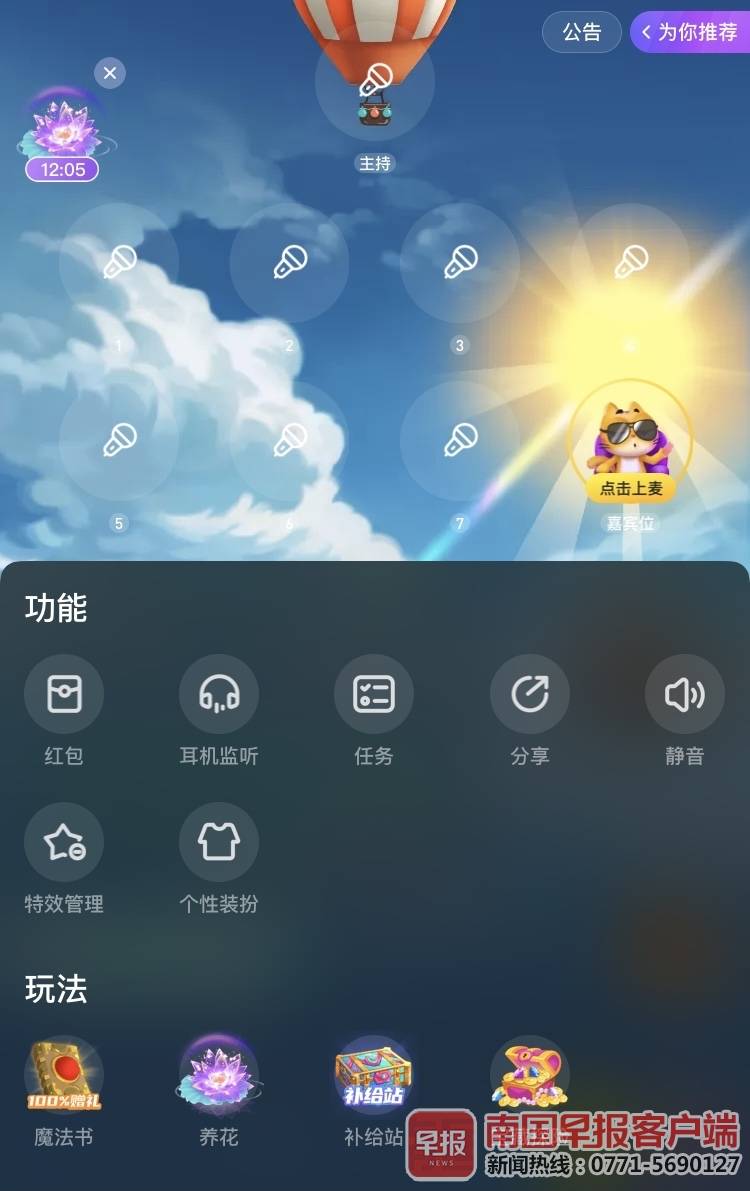Viewport: 750px width, 1191px height.
Task: Join mic seat number 7
Action: 460,440
